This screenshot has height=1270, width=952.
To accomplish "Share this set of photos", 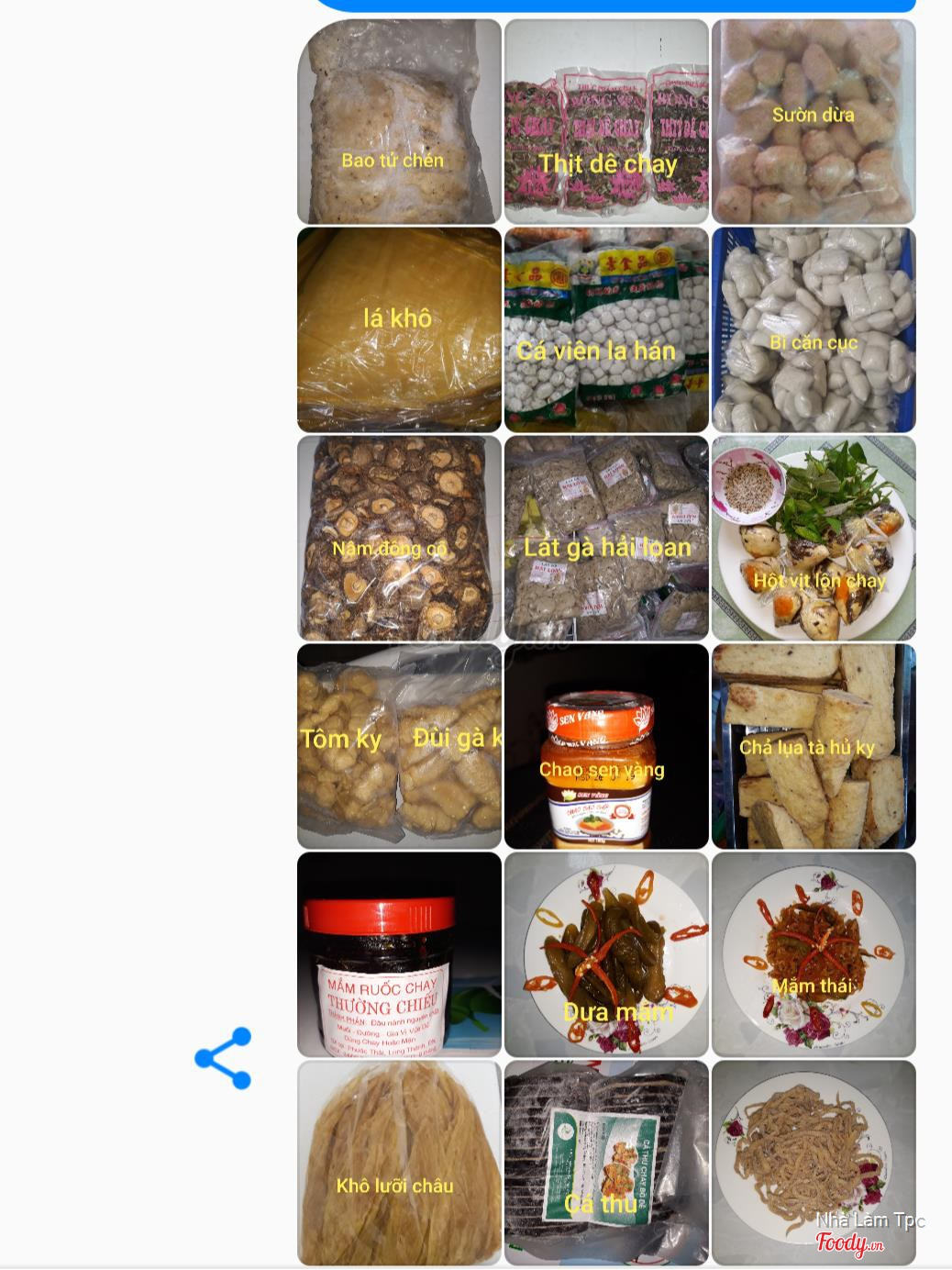I will [x=223, y=1058].
